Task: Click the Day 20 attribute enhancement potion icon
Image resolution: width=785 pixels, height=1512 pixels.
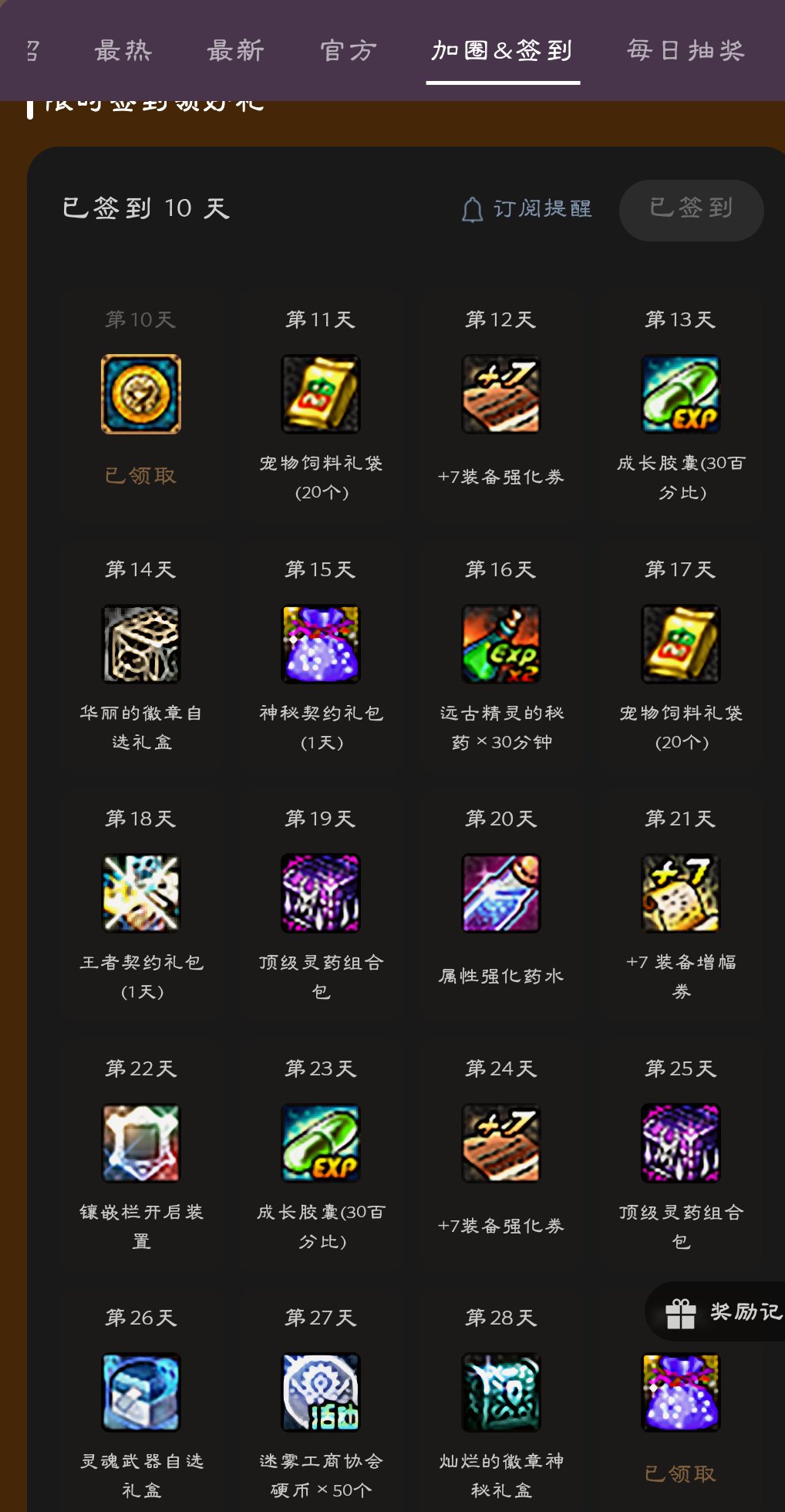Action: point(500,893)
